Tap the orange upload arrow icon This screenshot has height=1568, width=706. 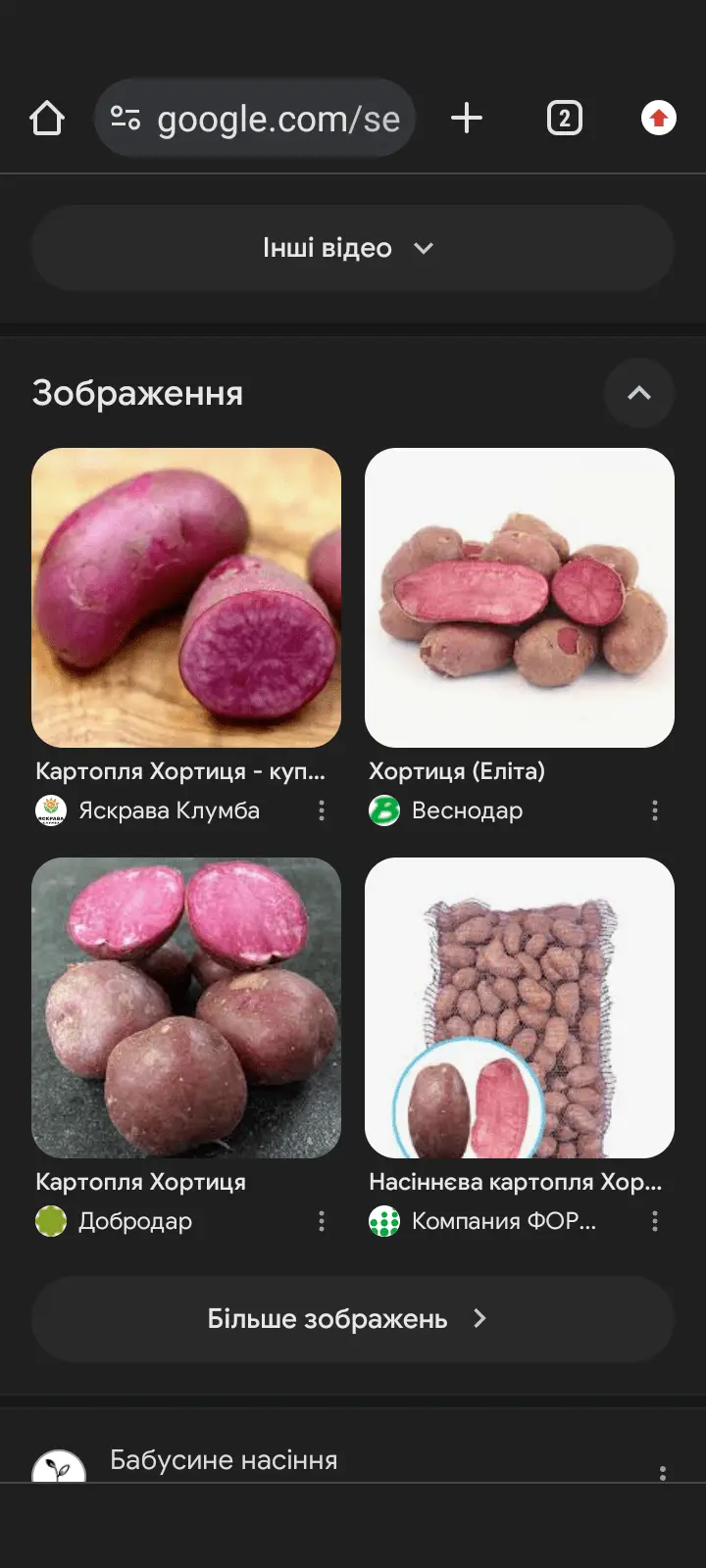click(x=657, y=118)
